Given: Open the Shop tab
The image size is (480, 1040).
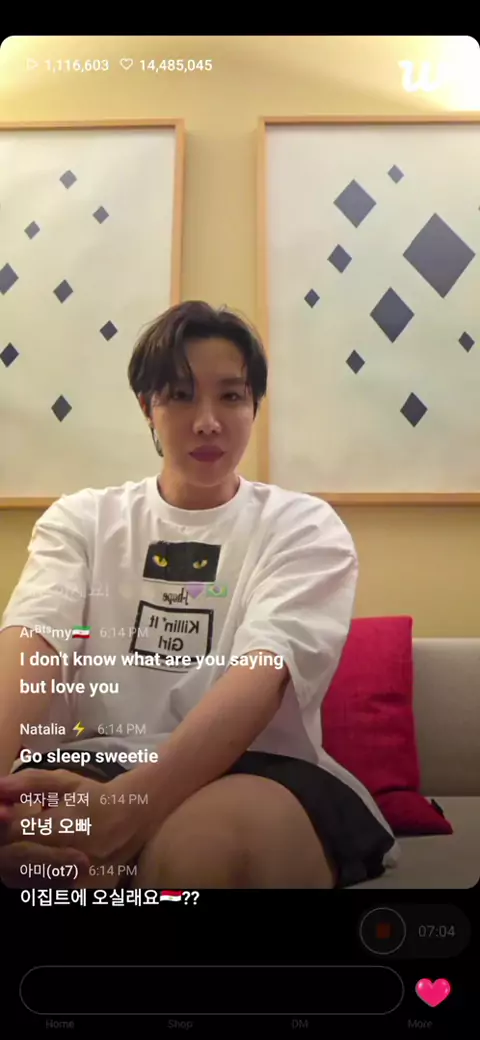Looking at the screenshot, I should pyautogui.click(x=180, y=1024).
